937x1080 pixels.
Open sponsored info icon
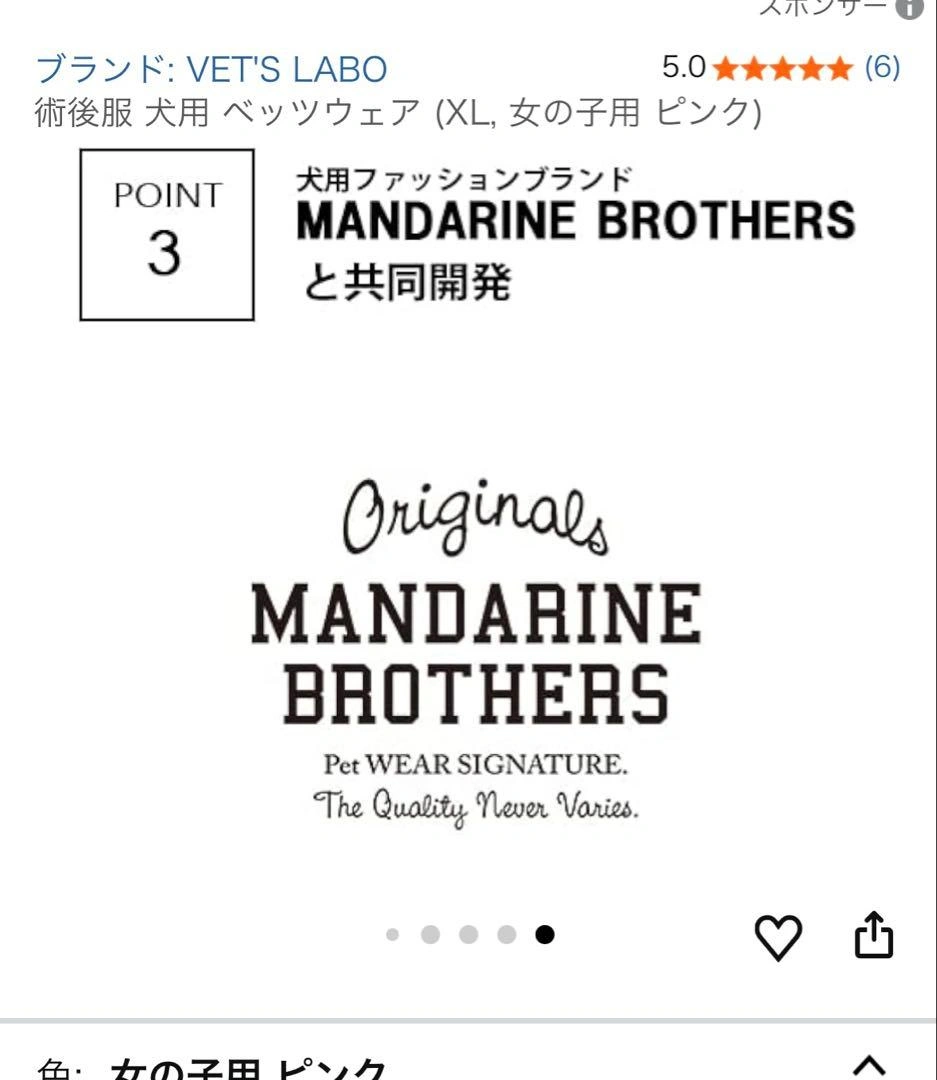point(908,8)
